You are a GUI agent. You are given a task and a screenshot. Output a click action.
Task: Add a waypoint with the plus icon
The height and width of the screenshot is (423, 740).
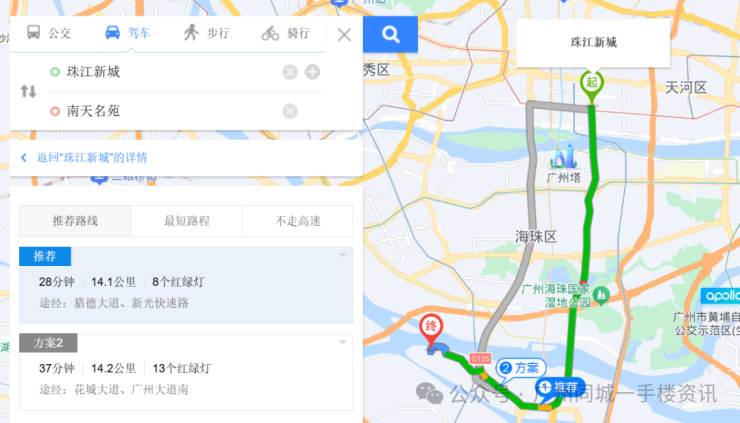pyautogui.click(x=312, y=72)
